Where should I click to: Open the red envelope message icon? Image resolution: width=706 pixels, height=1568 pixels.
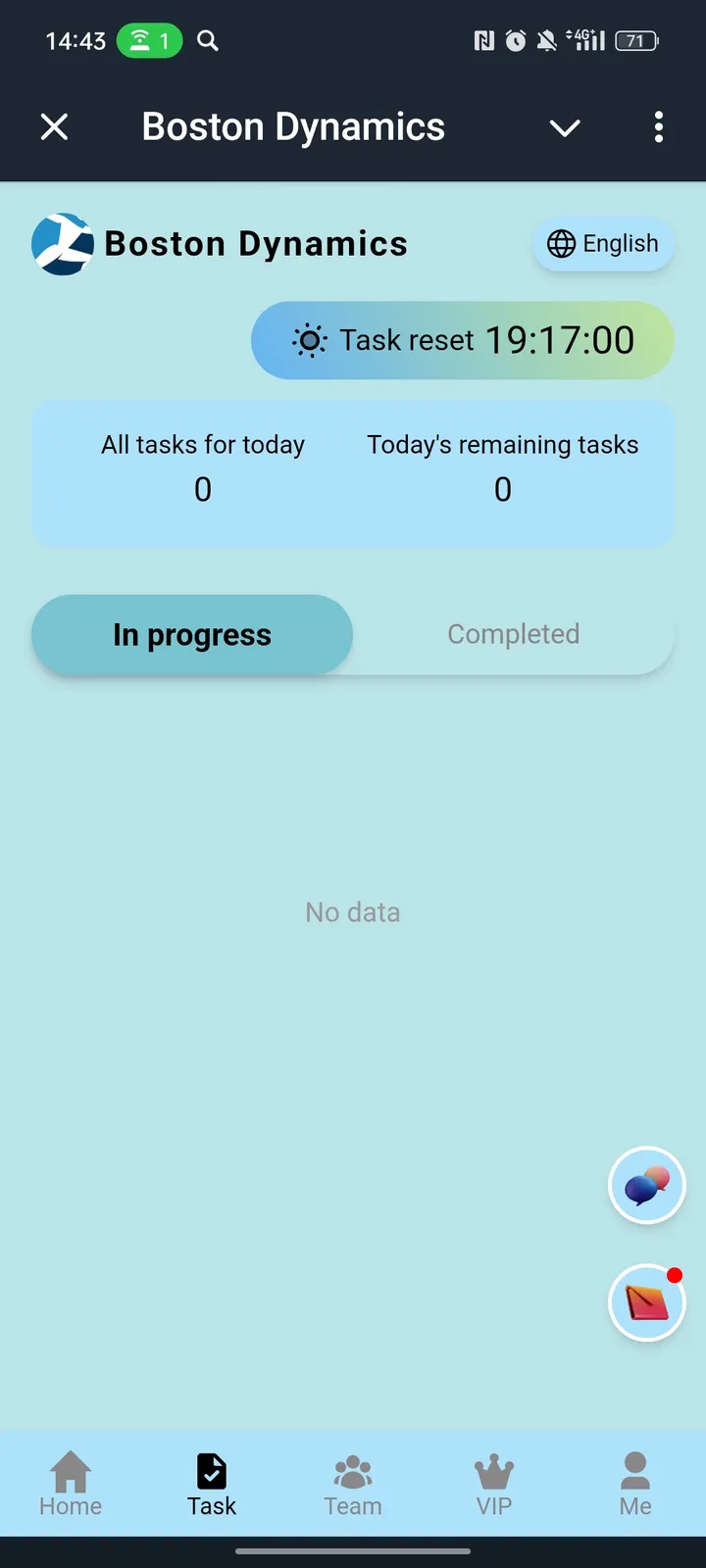[x=646, y=1302]
